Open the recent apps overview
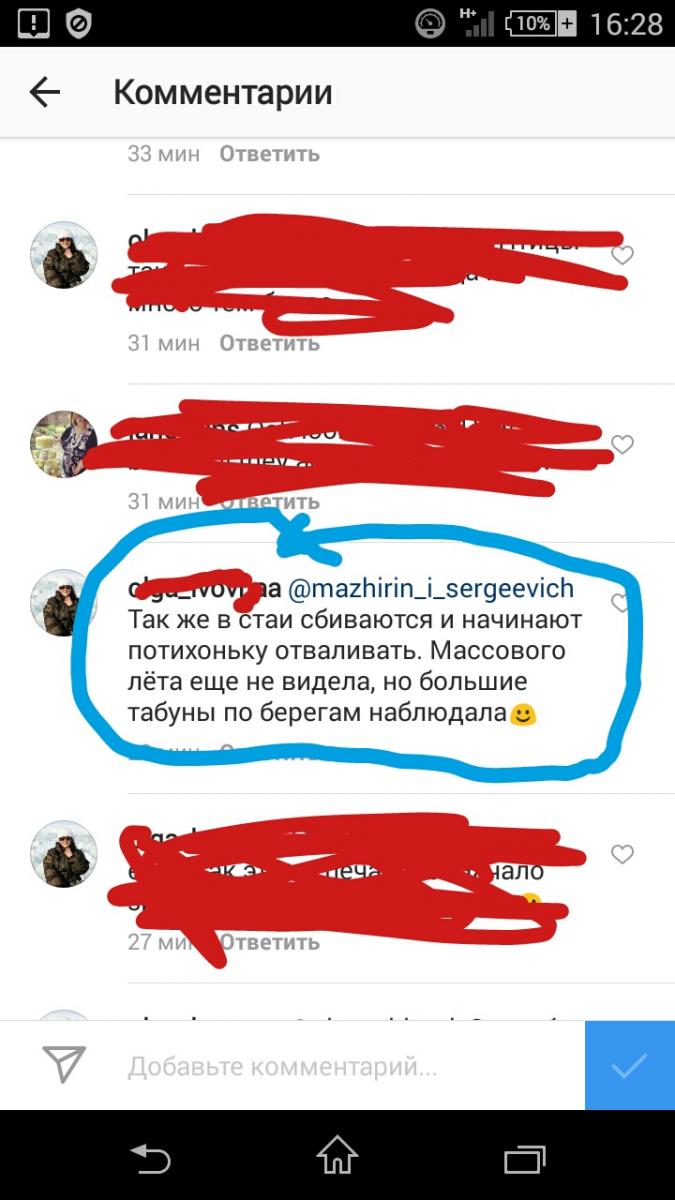Image resolution: width=675 pixels, height=1200 pixels. (524, 1158)
